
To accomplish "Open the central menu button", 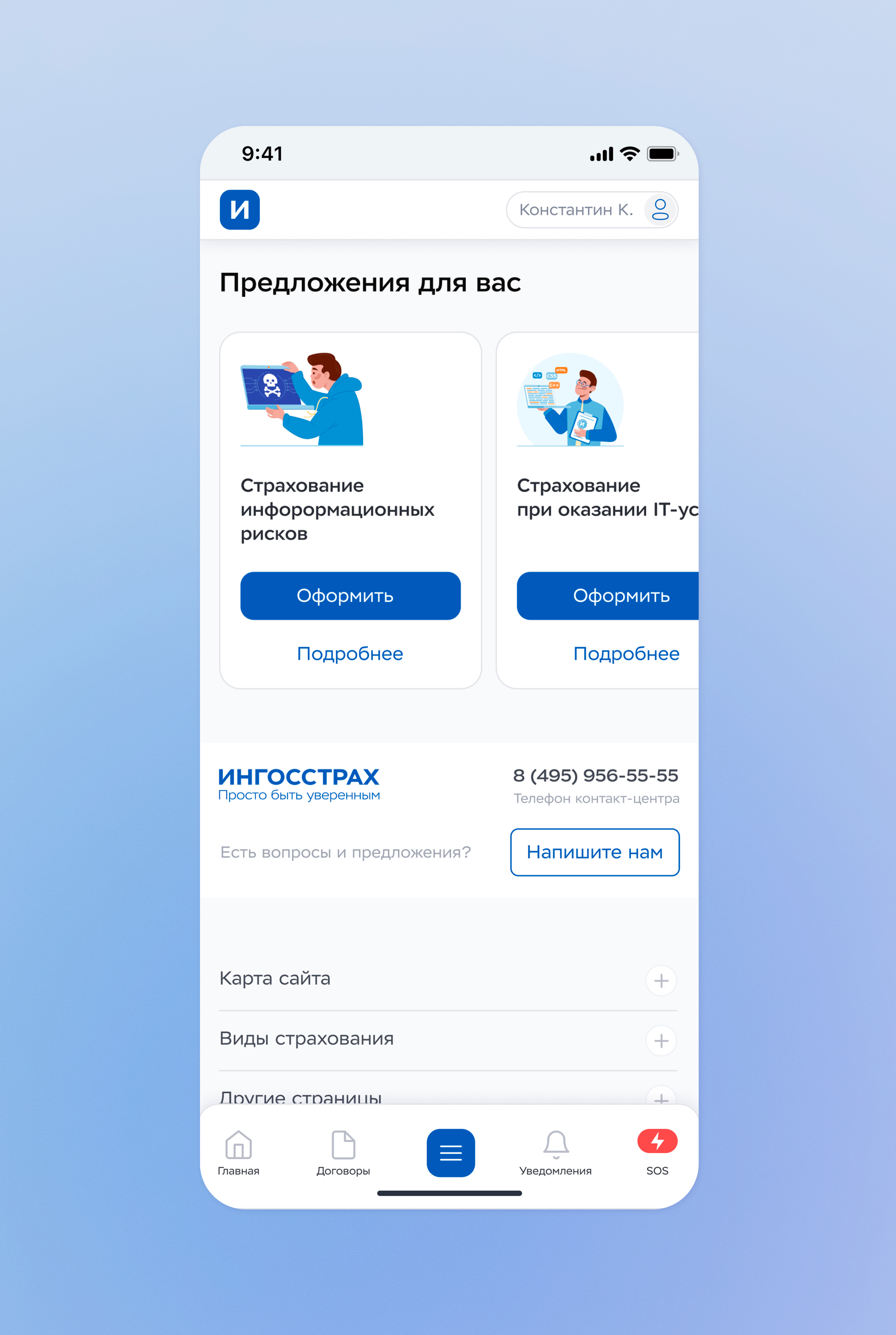I will pos(451,1152).
